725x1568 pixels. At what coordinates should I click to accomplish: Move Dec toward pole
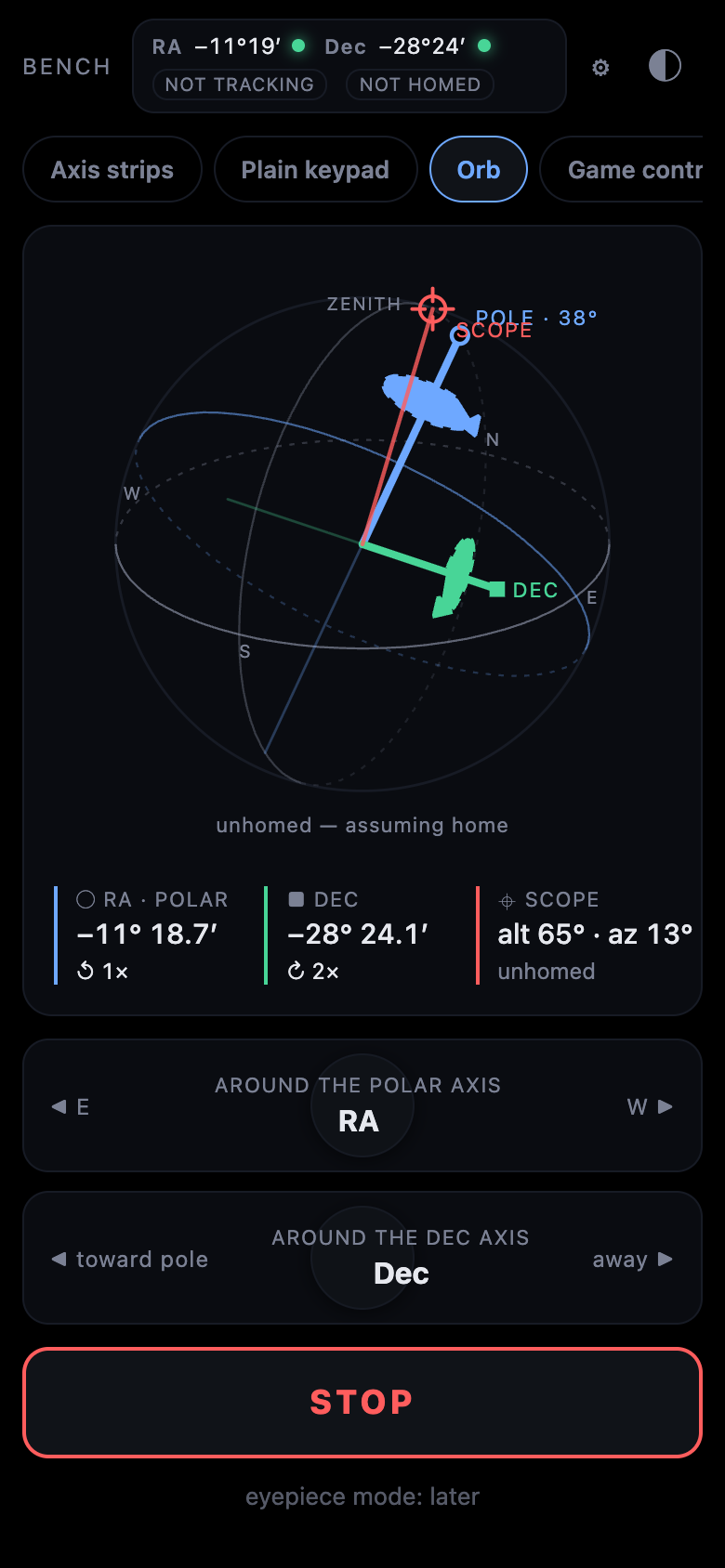[129, 1259]
